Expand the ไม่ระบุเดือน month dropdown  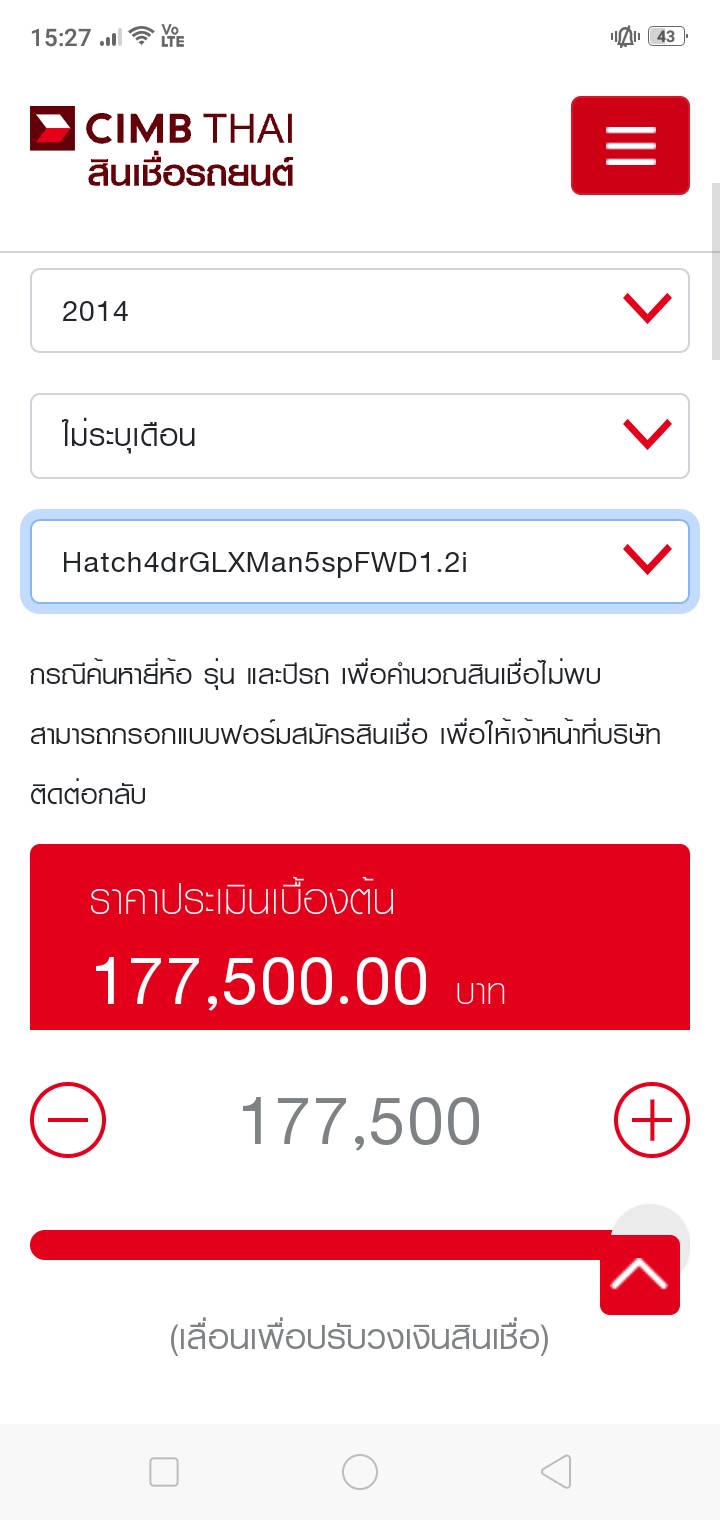[x=360, y=436]
